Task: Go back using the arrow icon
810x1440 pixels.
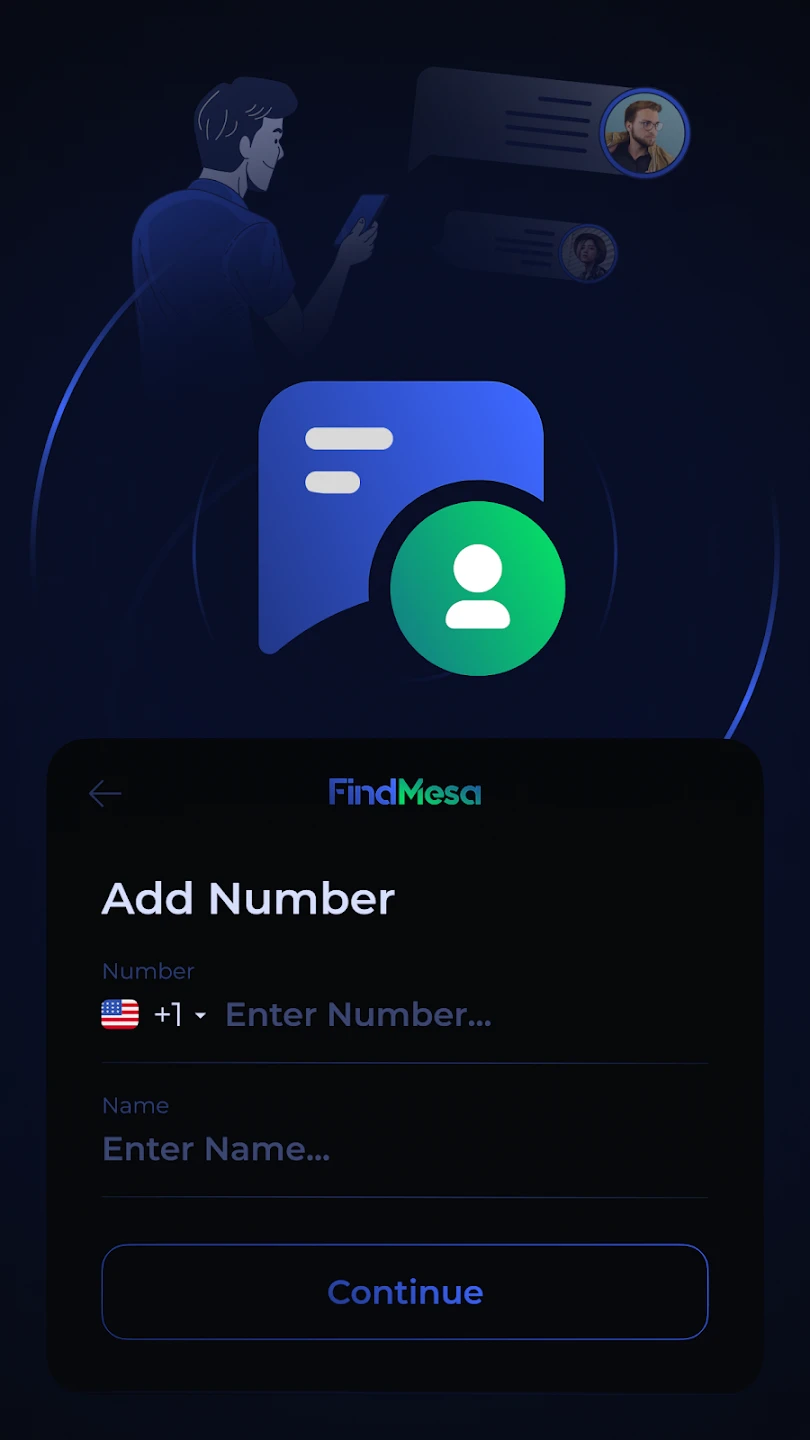Action: coord(105,794)
